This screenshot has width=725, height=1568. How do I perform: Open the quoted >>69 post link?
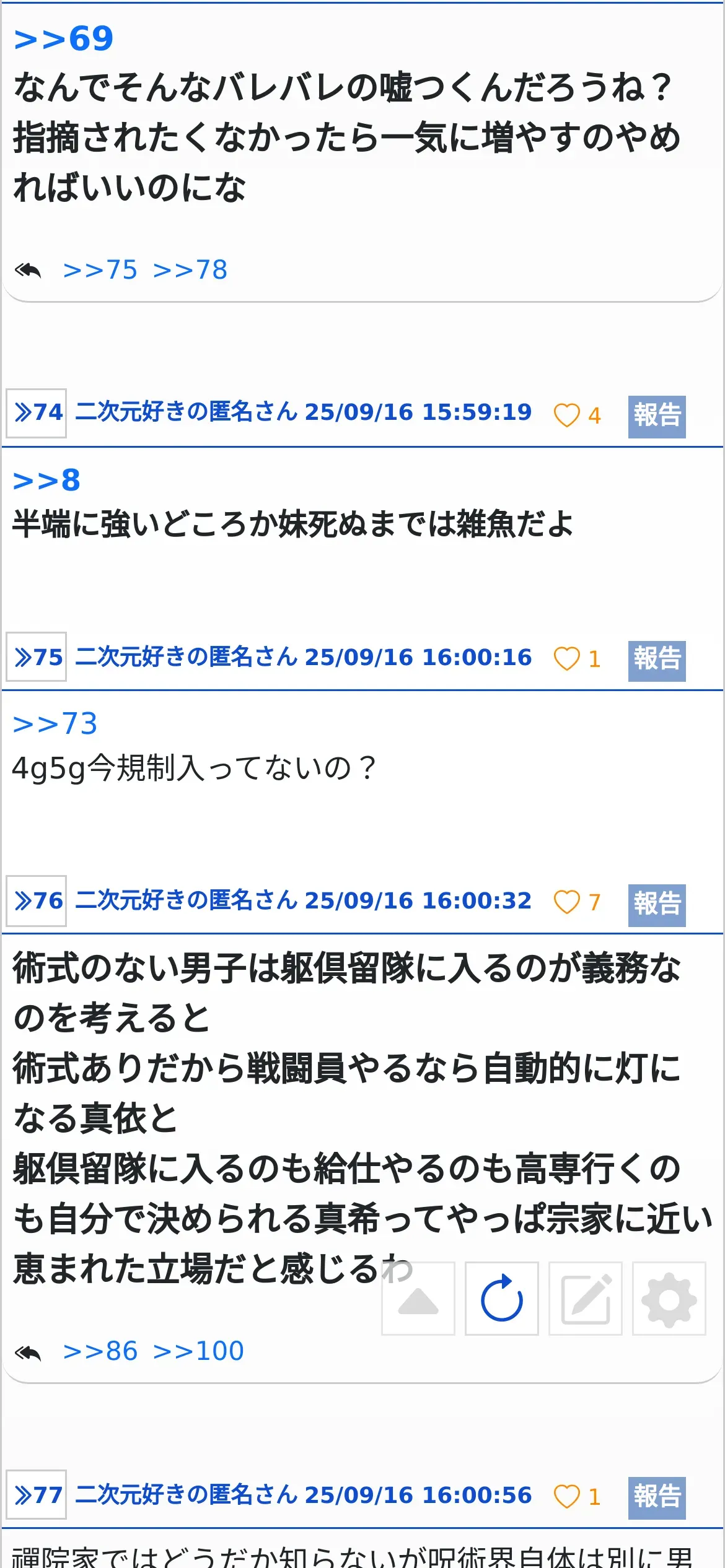point(63,39)
